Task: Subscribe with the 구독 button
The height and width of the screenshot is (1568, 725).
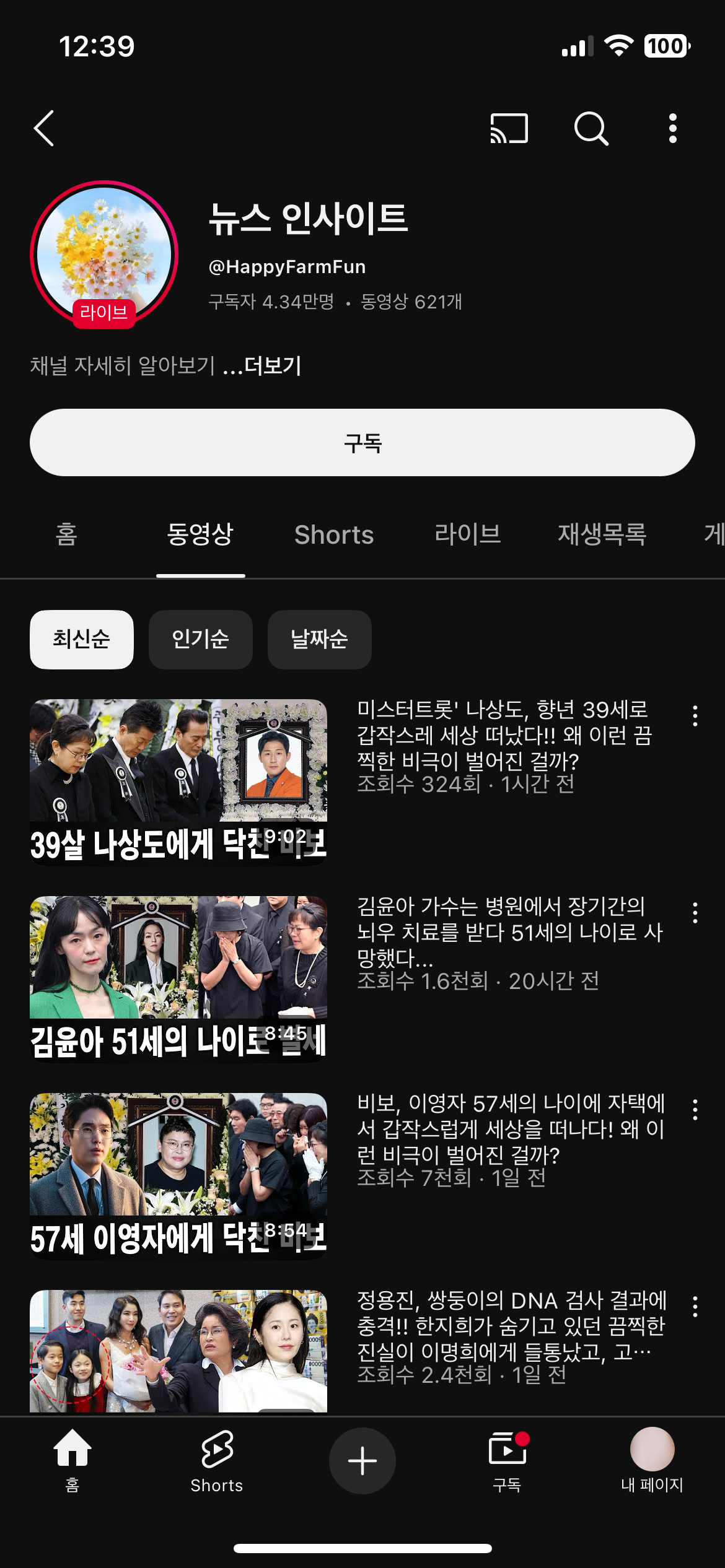Action: (362, 442)
